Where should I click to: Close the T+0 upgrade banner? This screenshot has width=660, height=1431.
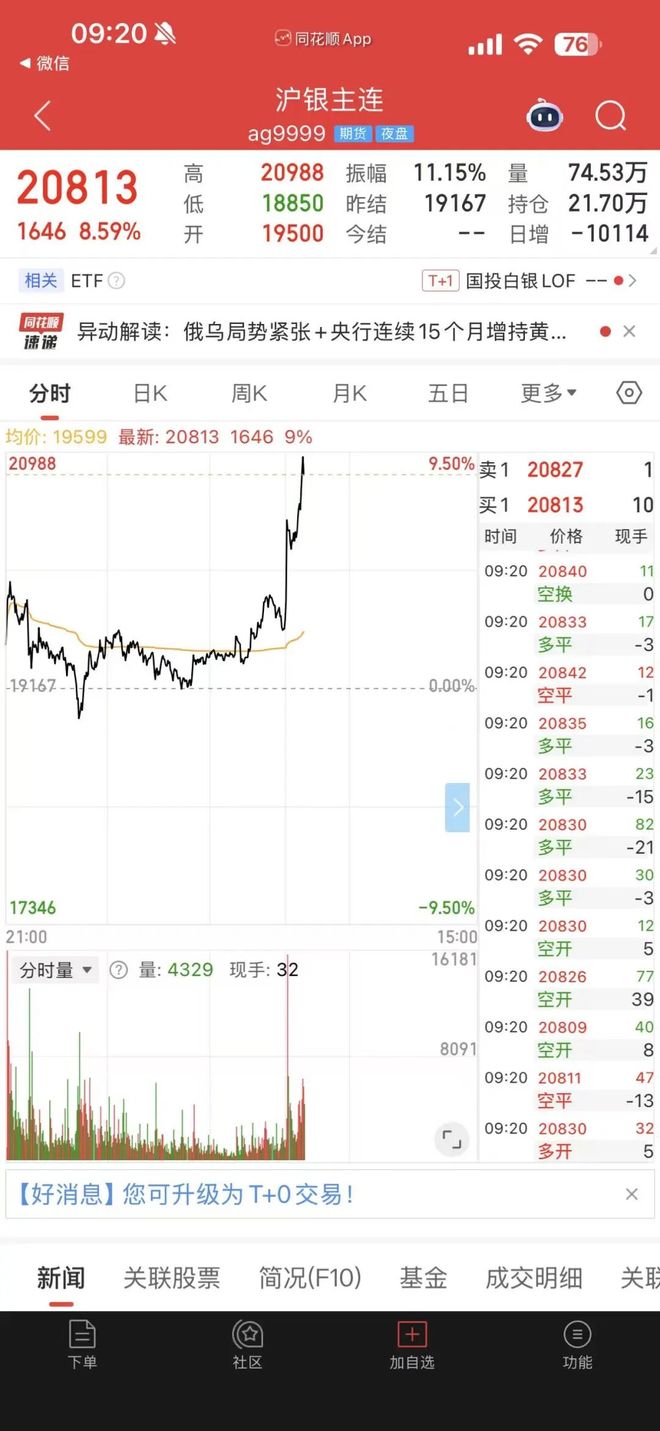(x=631, y=1194)
